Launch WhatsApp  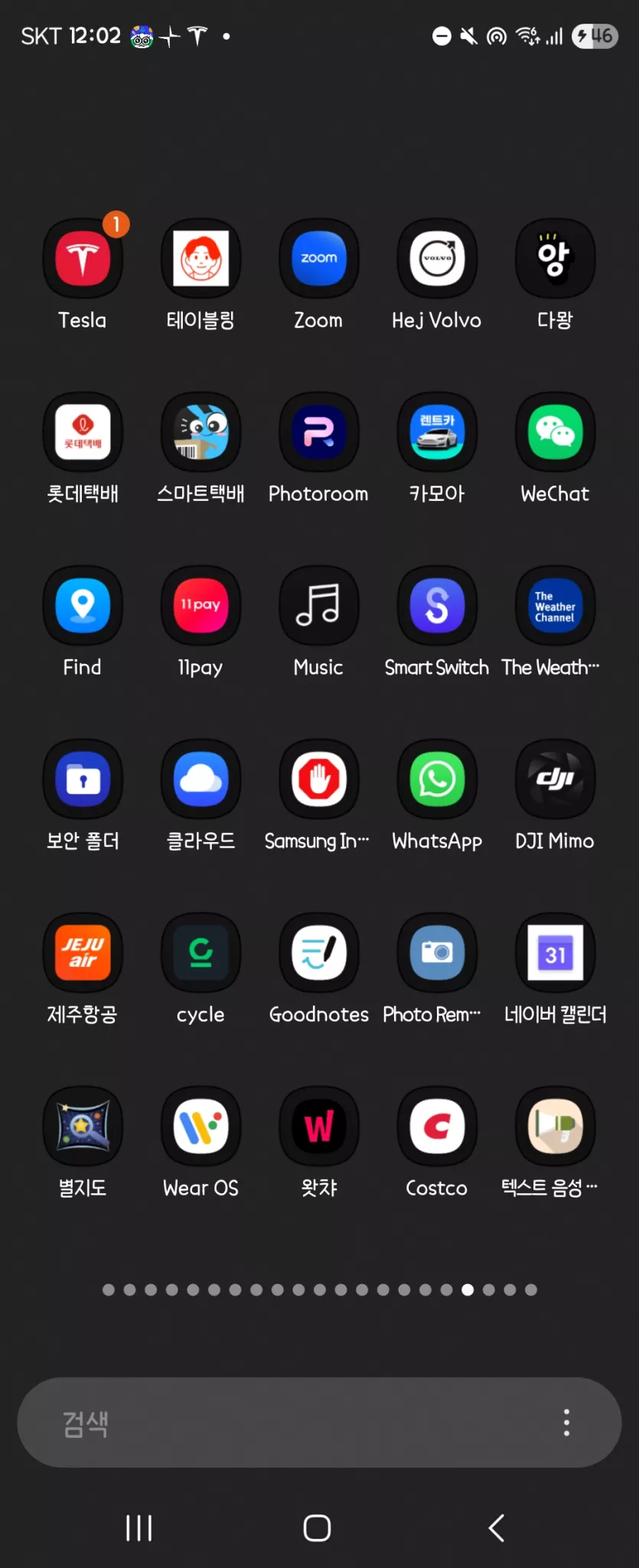click(437, 779)
